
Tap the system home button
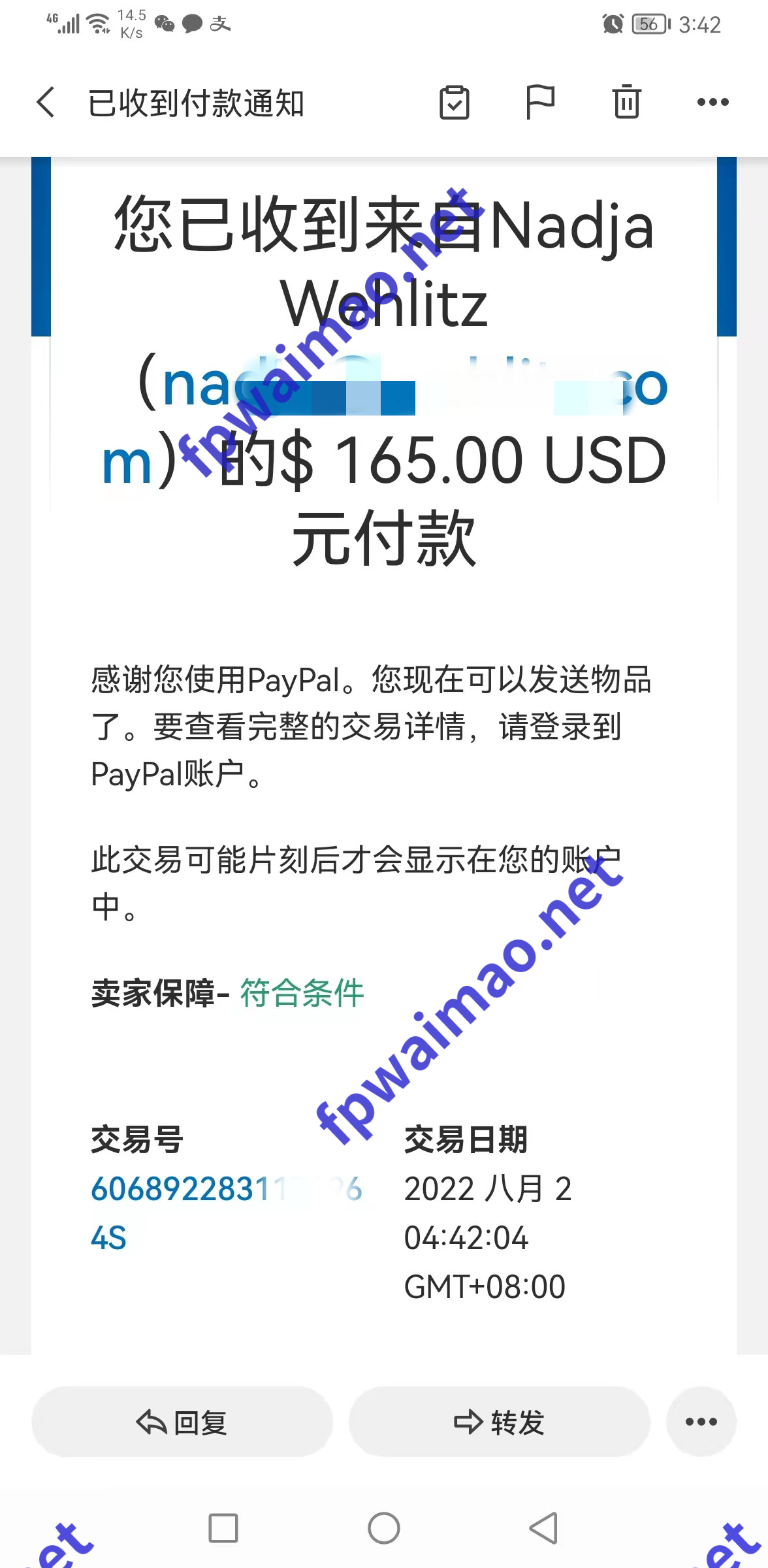pos(384,1528)
